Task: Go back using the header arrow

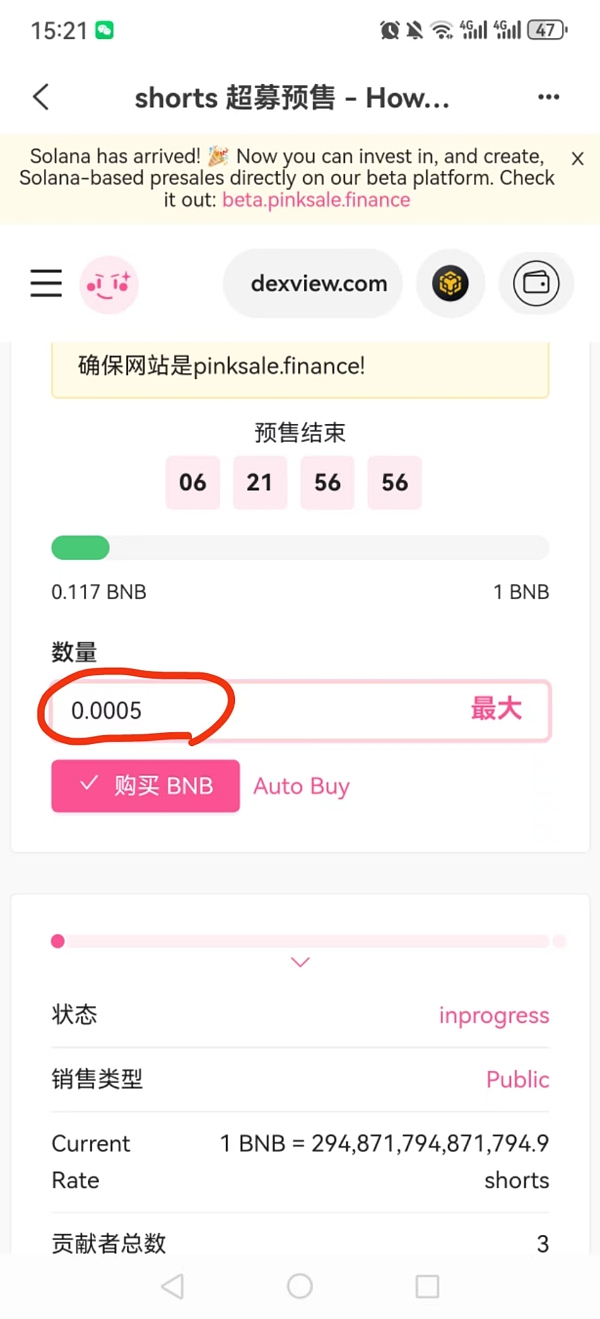Action: pyautogui.click(x=41, y=97)
